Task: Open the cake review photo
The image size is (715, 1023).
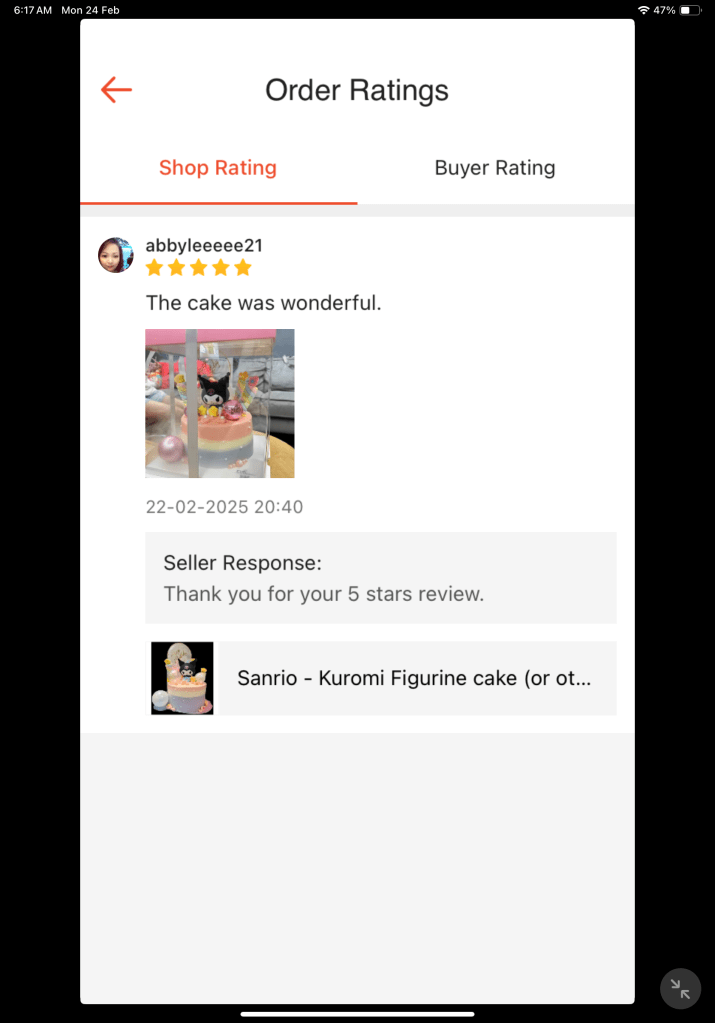Action: [x=220, y=403]
